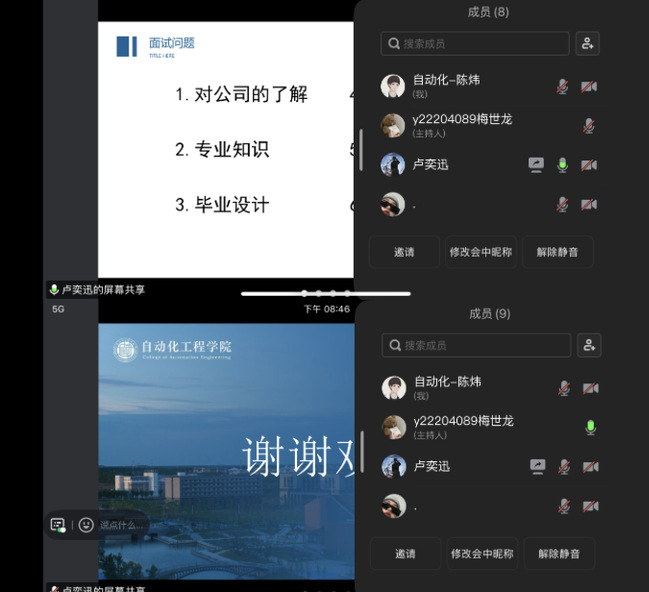Tap 修改会中昵称 in 成员 (9) panel
The width and height of the screenshot is (649, 592).
click(482, 554)
